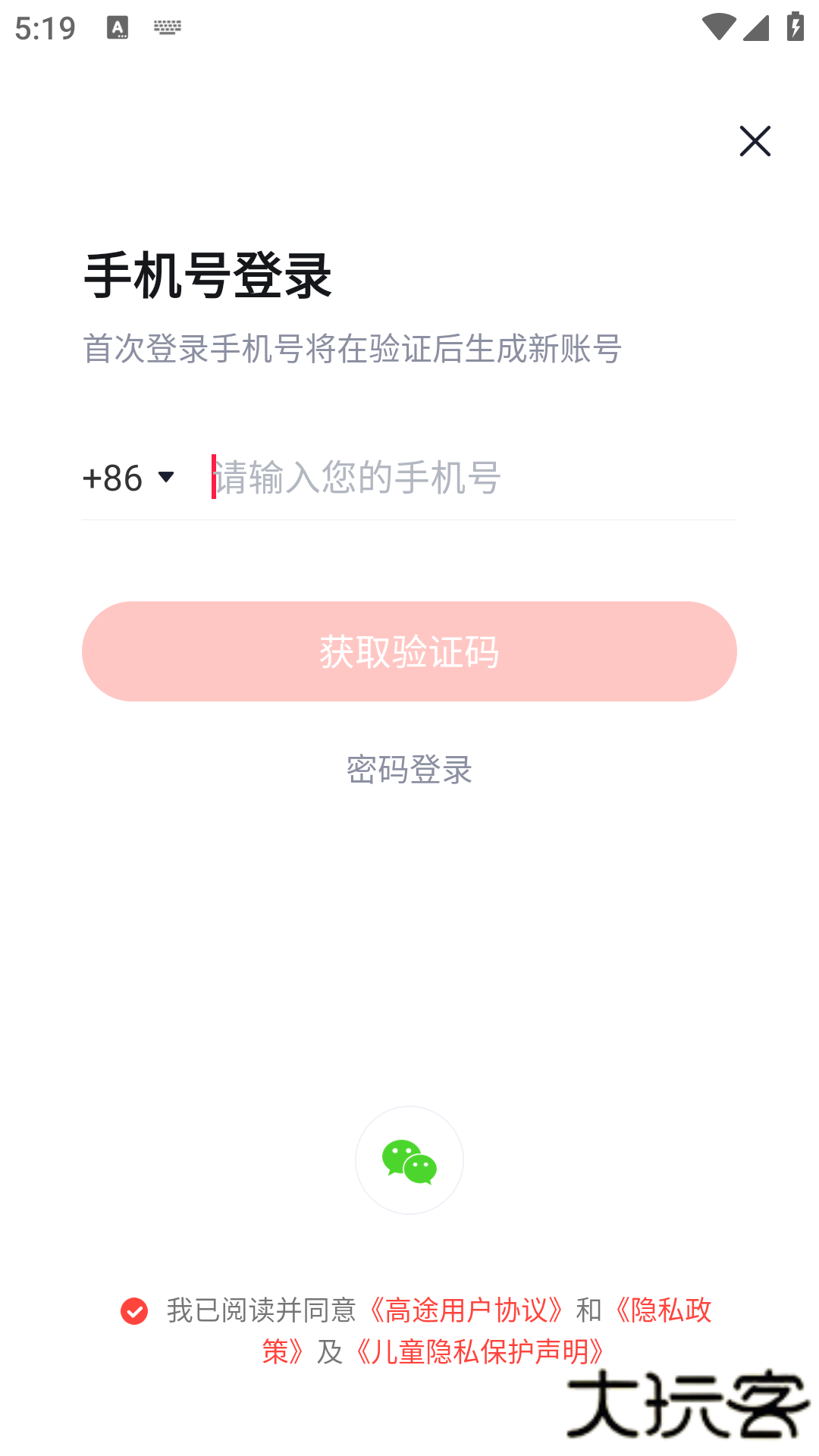Open the 儿童隐私保护声明 link

click(x=479, y=1352)
